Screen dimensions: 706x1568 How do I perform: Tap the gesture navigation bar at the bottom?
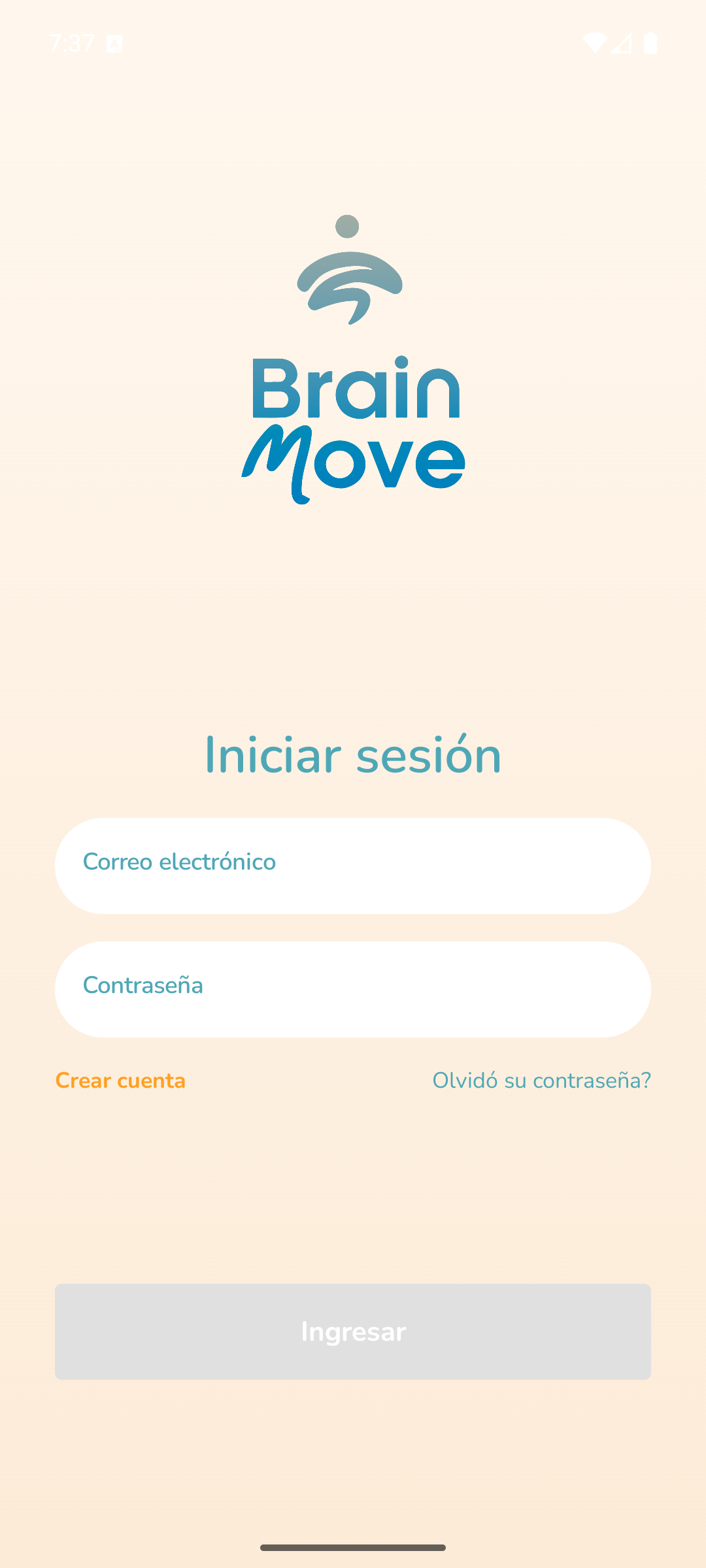[353, 1548]
